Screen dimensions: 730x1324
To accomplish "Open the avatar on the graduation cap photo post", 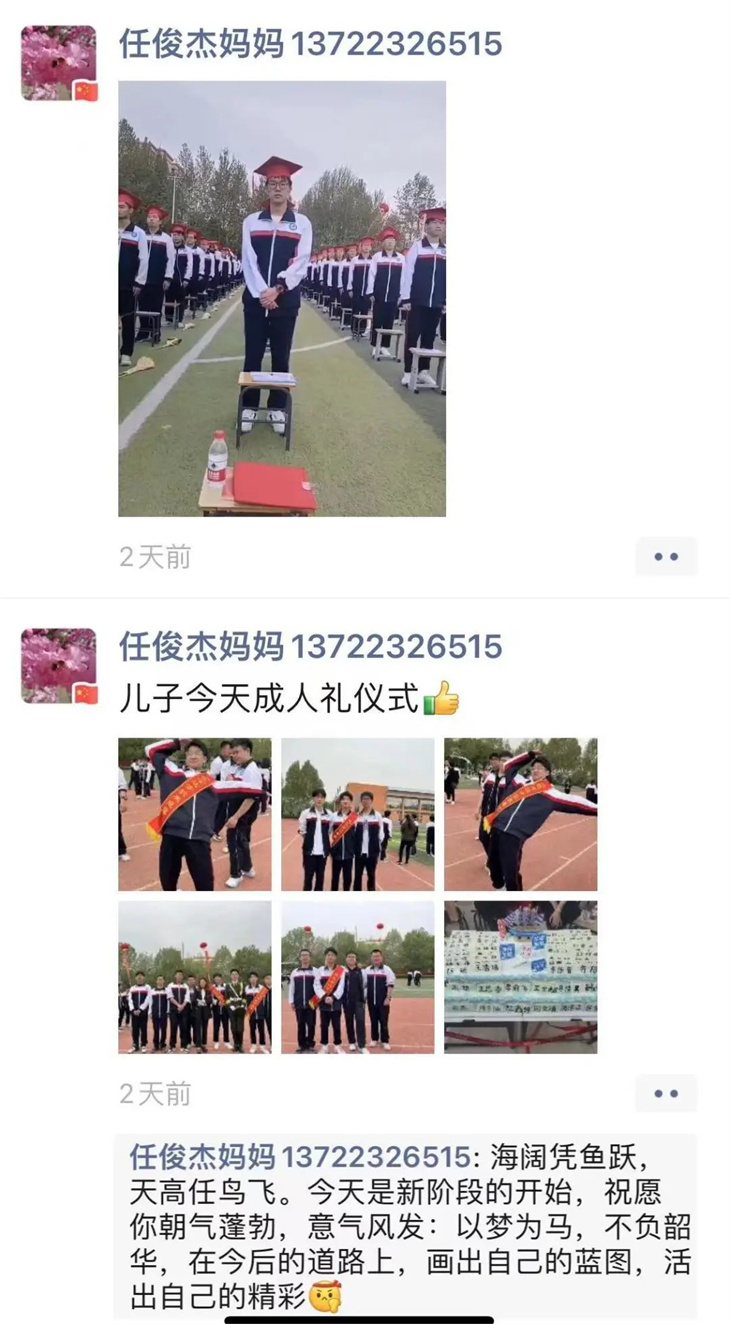I will point(59,63).
